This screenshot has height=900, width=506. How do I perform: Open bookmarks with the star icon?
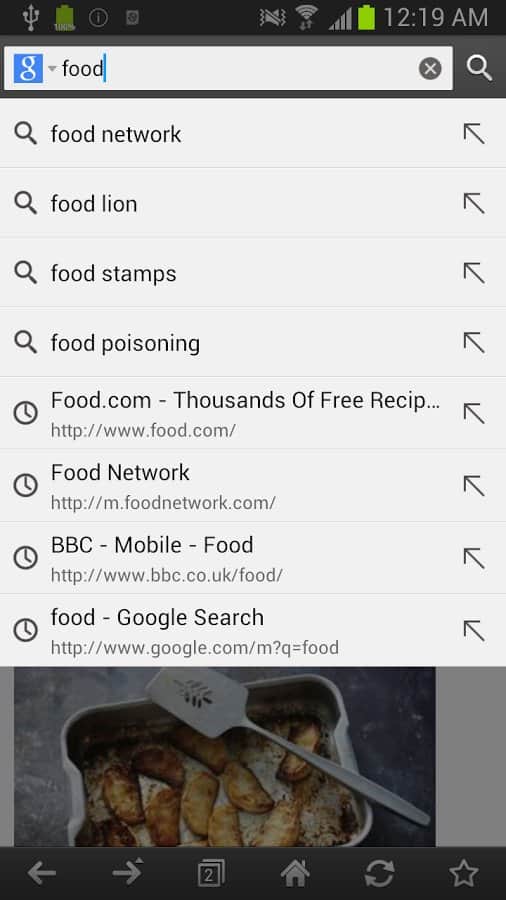point(464,873)
